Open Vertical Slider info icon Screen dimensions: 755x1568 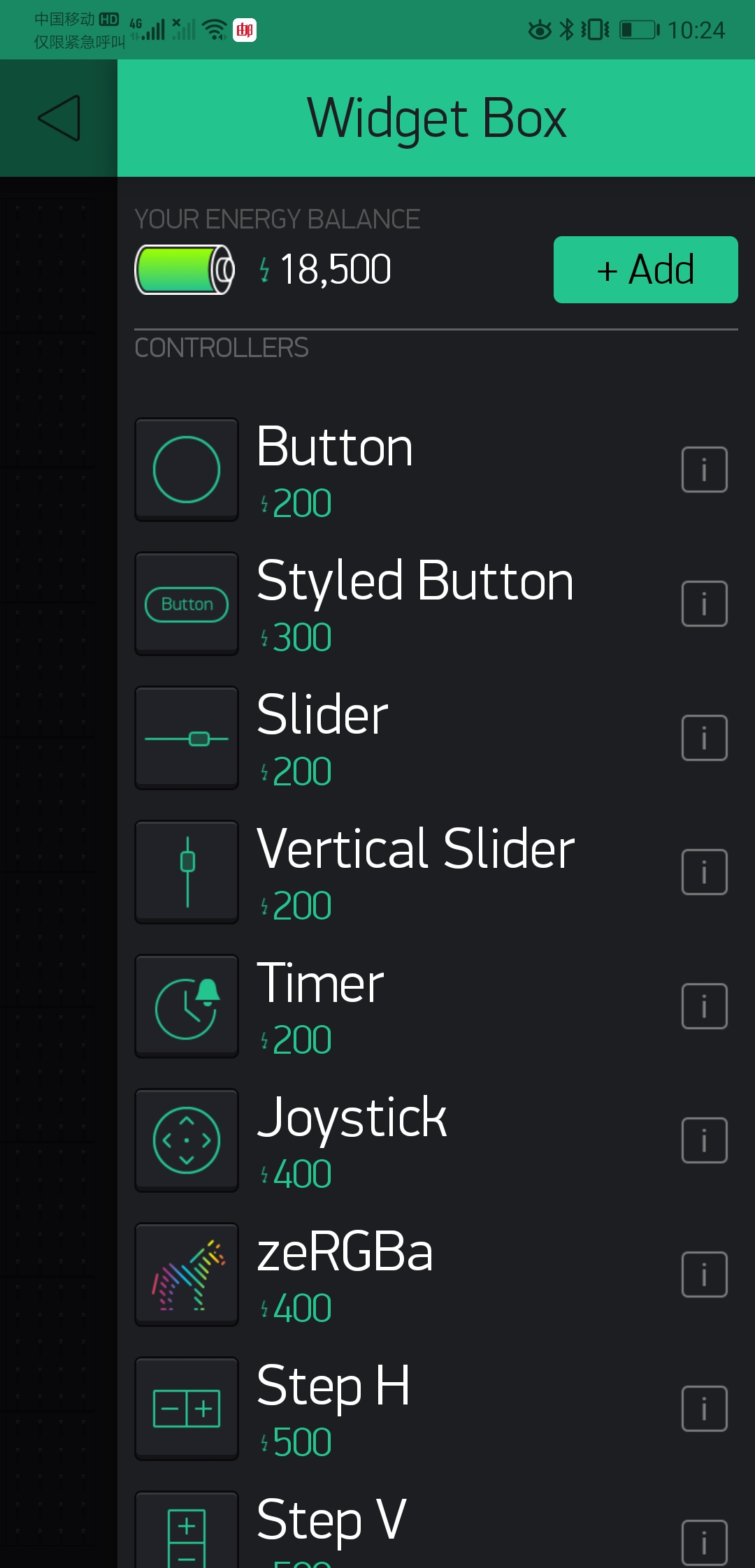pyautogui.click(x=704, y=872)
